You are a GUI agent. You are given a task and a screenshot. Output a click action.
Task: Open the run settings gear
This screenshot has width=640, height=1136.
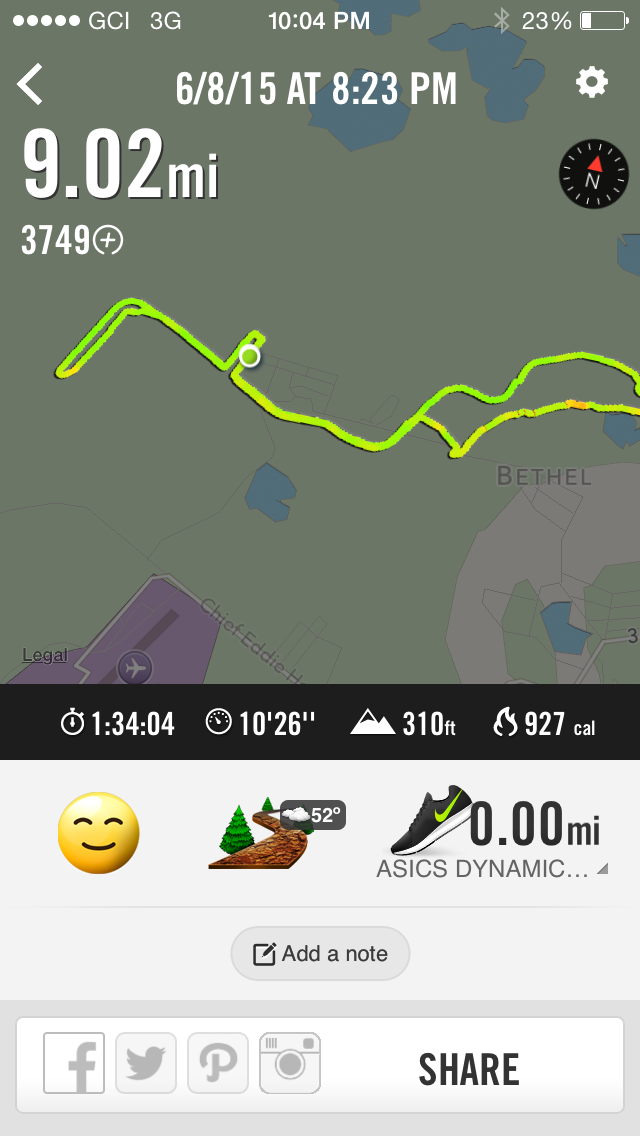[x=592, y=83]
